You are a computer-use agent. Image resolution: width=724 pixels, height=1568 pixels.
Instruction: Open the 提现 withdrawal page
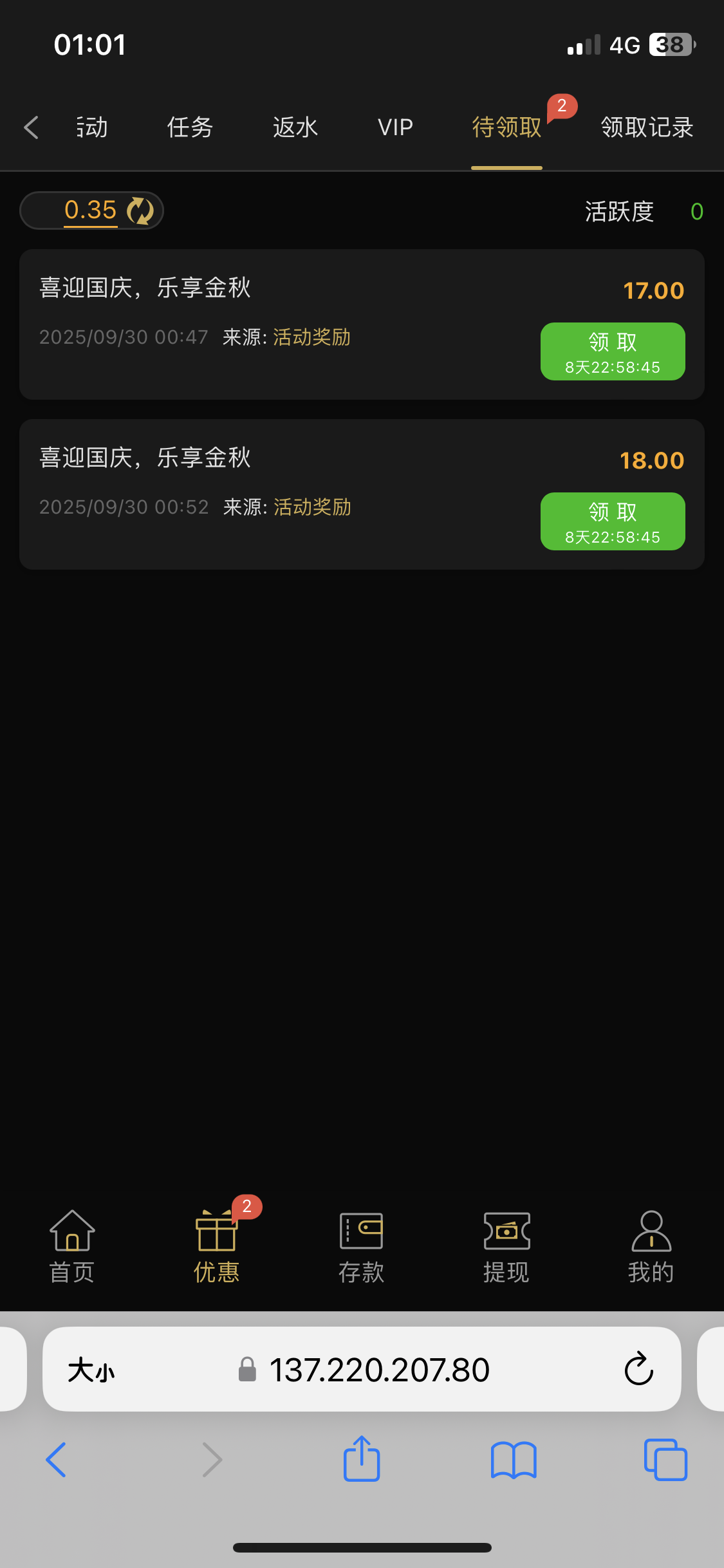[x=506, y=1246]
